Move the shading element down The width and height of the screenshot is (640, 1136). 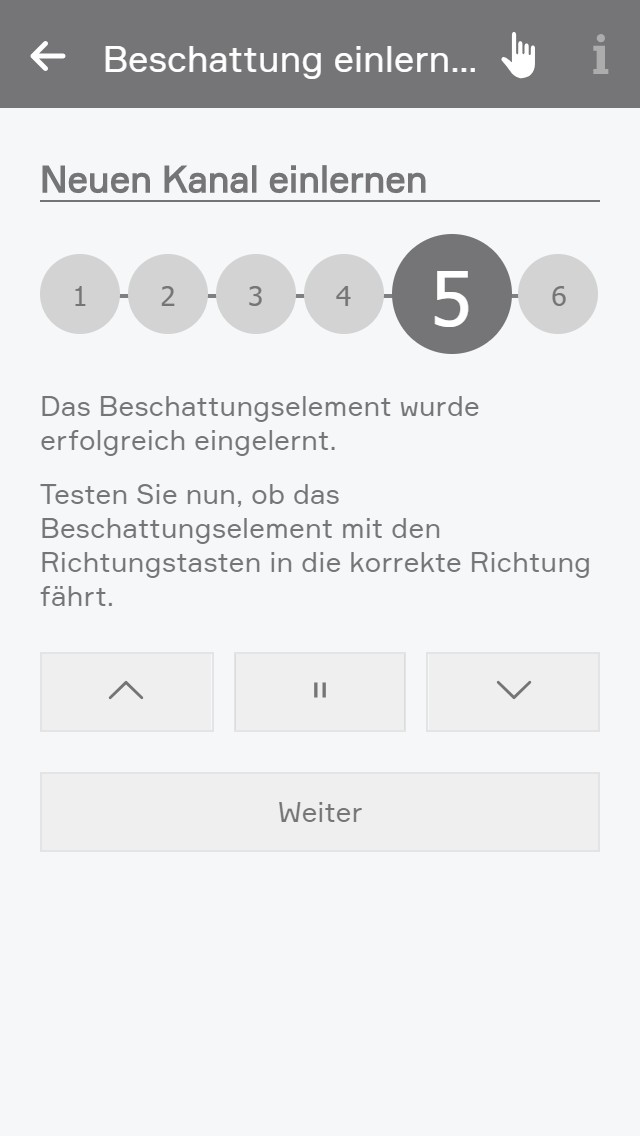[513, 691]
